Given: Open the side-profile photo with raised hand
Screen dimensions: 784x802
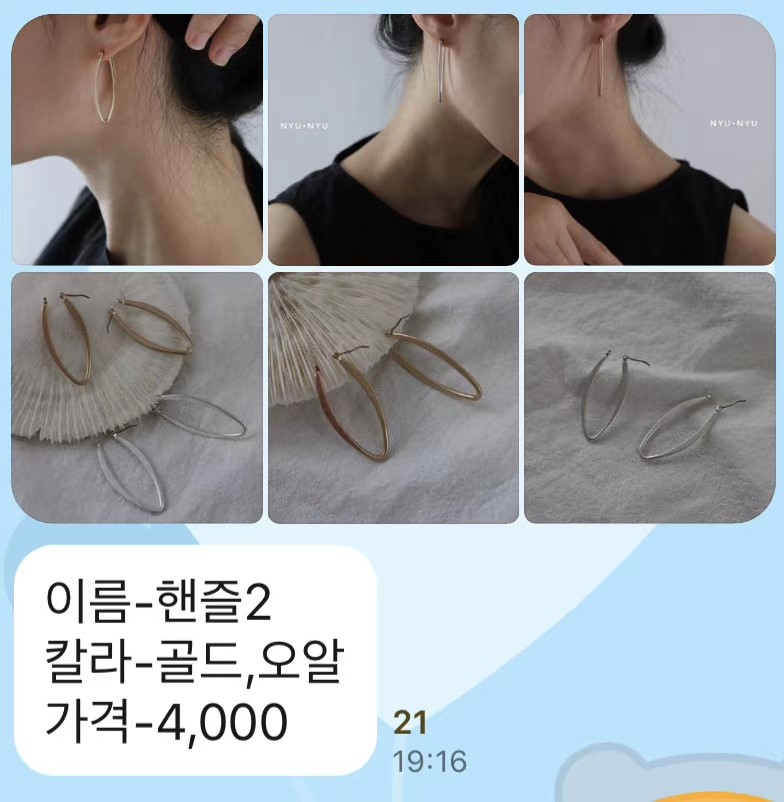Looking at the screenshot, I should (x=649, y=139).
